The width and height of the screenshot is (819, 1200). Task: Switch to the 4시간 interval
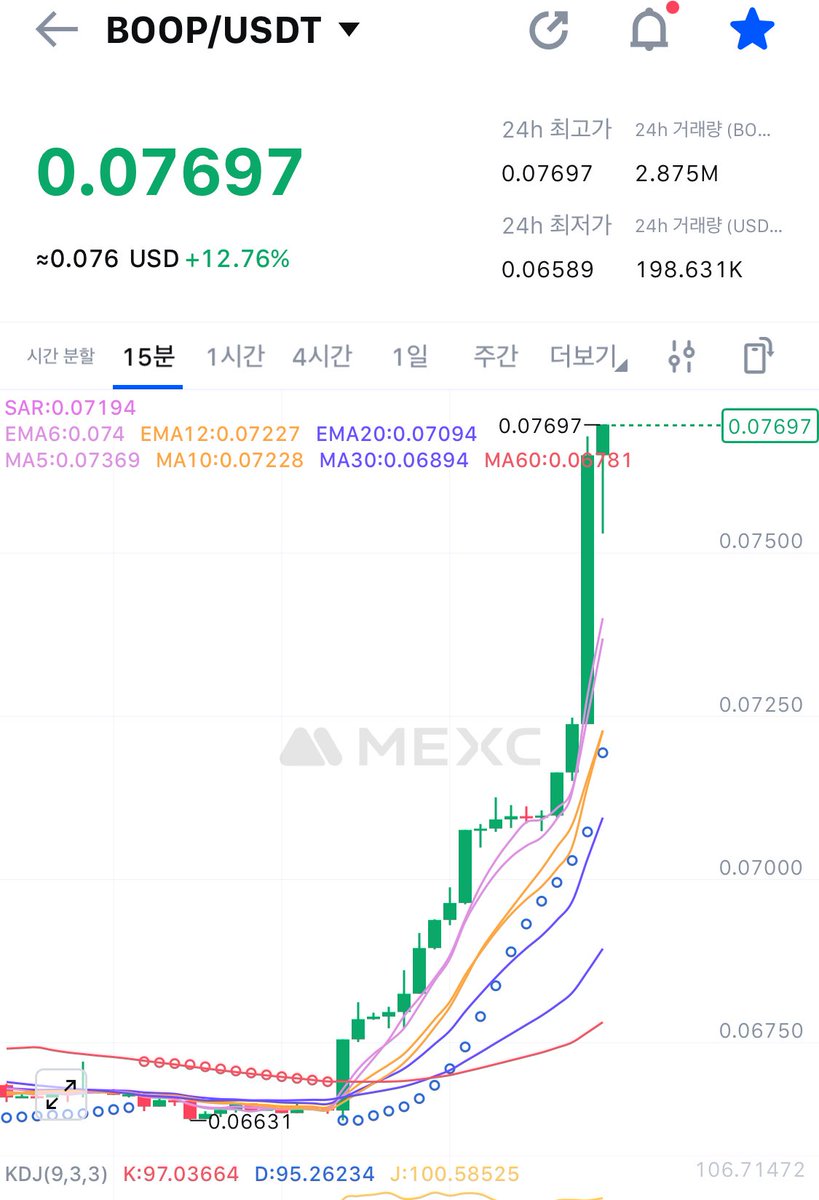[322, 356]
